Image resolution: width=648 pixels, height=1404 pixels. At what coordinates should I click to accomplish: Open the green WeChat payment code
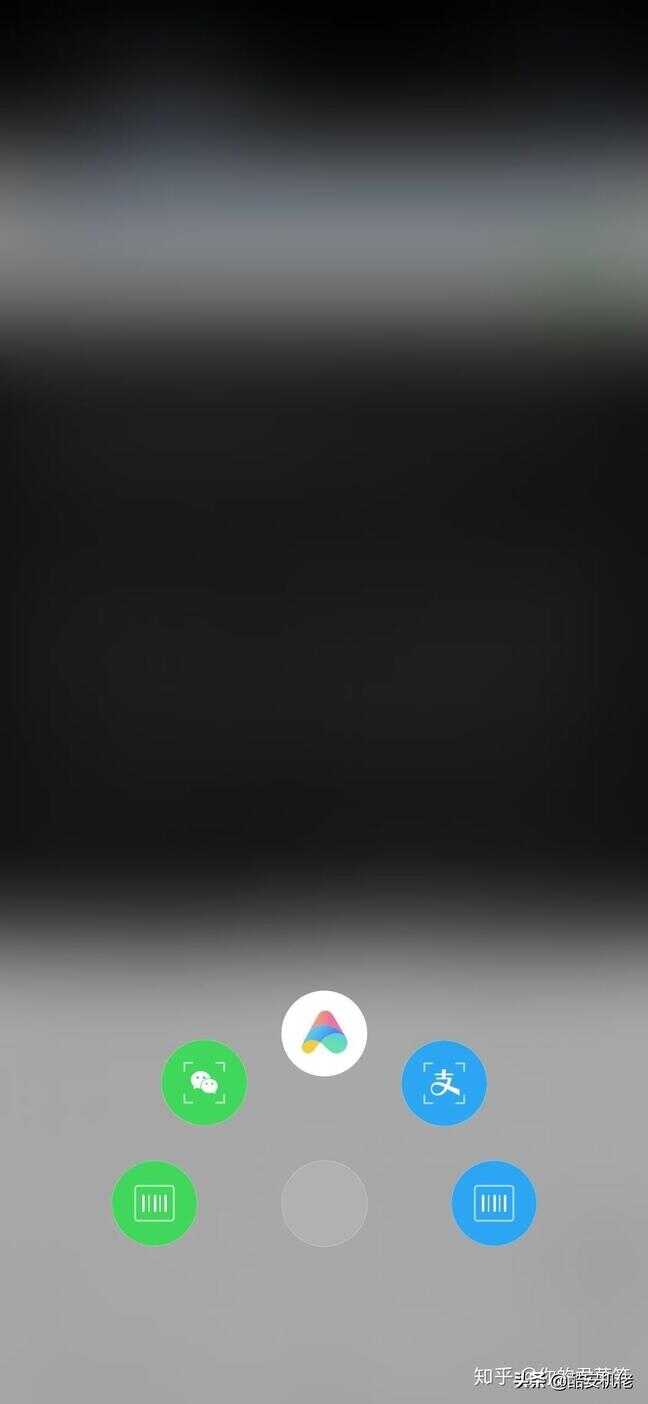point(154,1202)
